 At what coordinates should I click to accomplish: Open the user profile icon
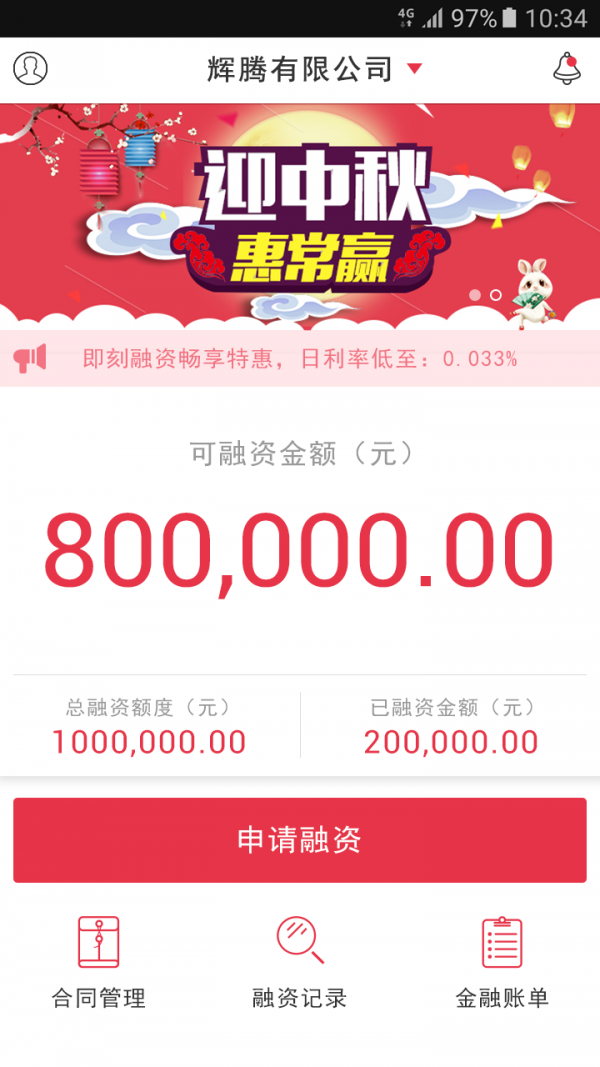tap(30, 69)
